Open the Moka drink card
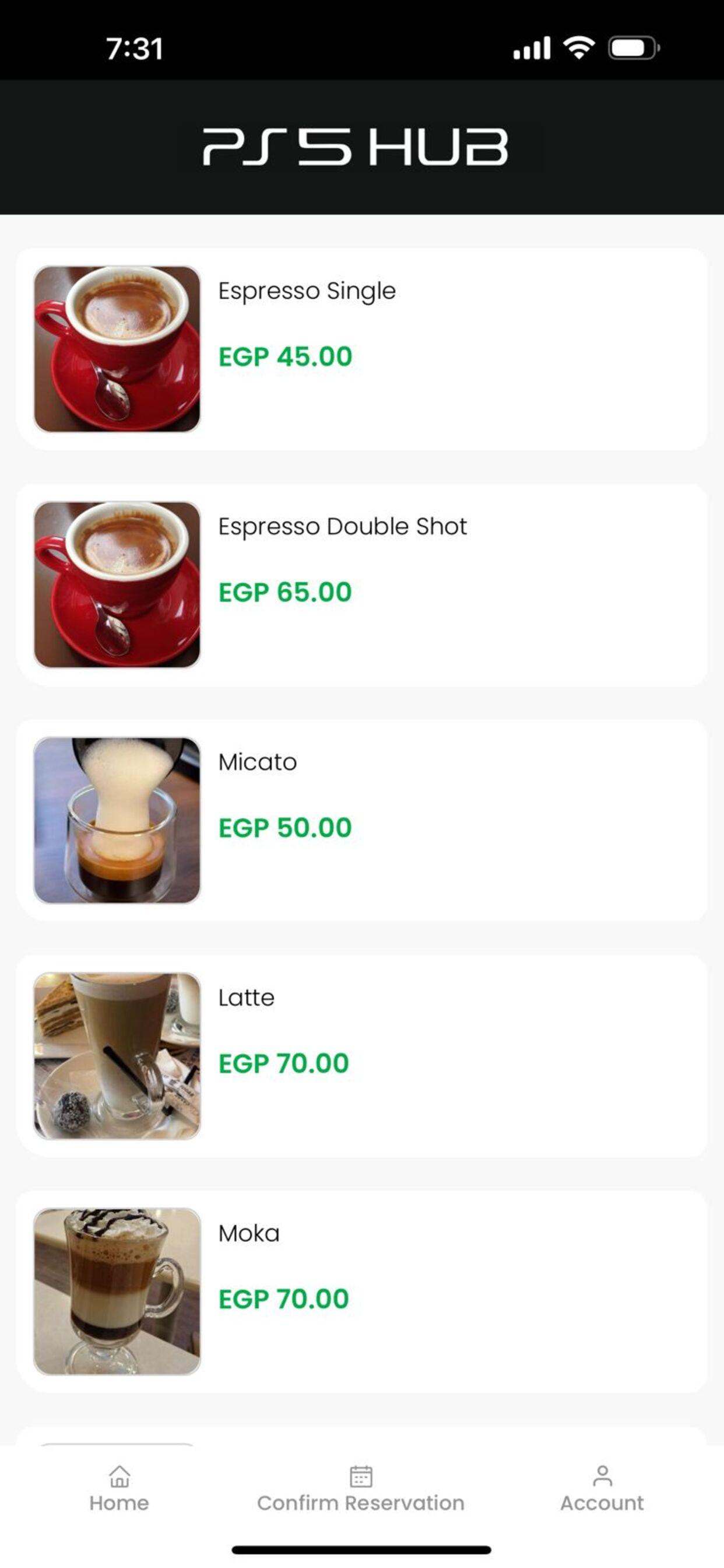Viewport: 724px width, 1568px height. coord(361,1291)
